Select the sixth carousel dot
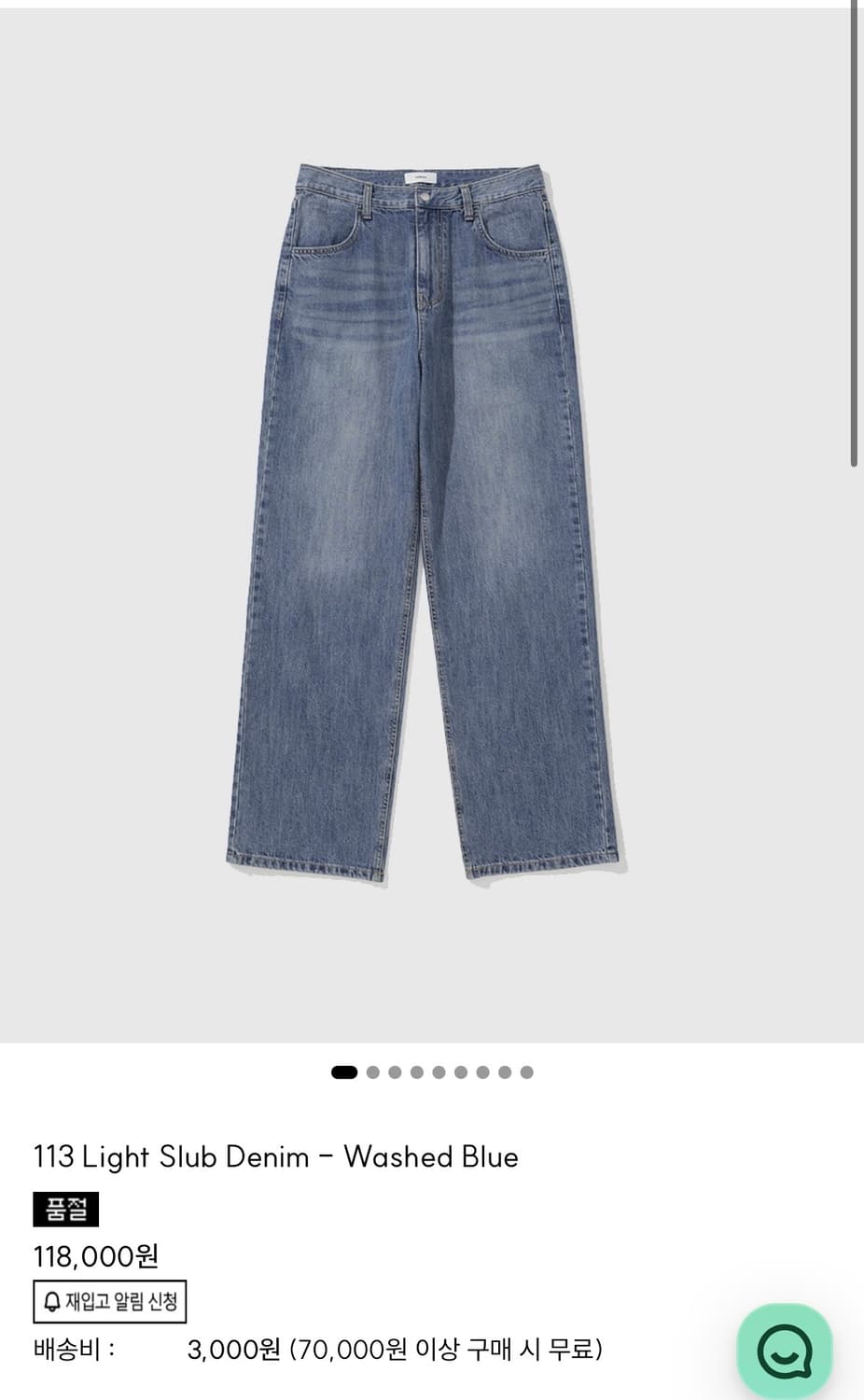The image size is (864, 1400). pos(462,1073)
